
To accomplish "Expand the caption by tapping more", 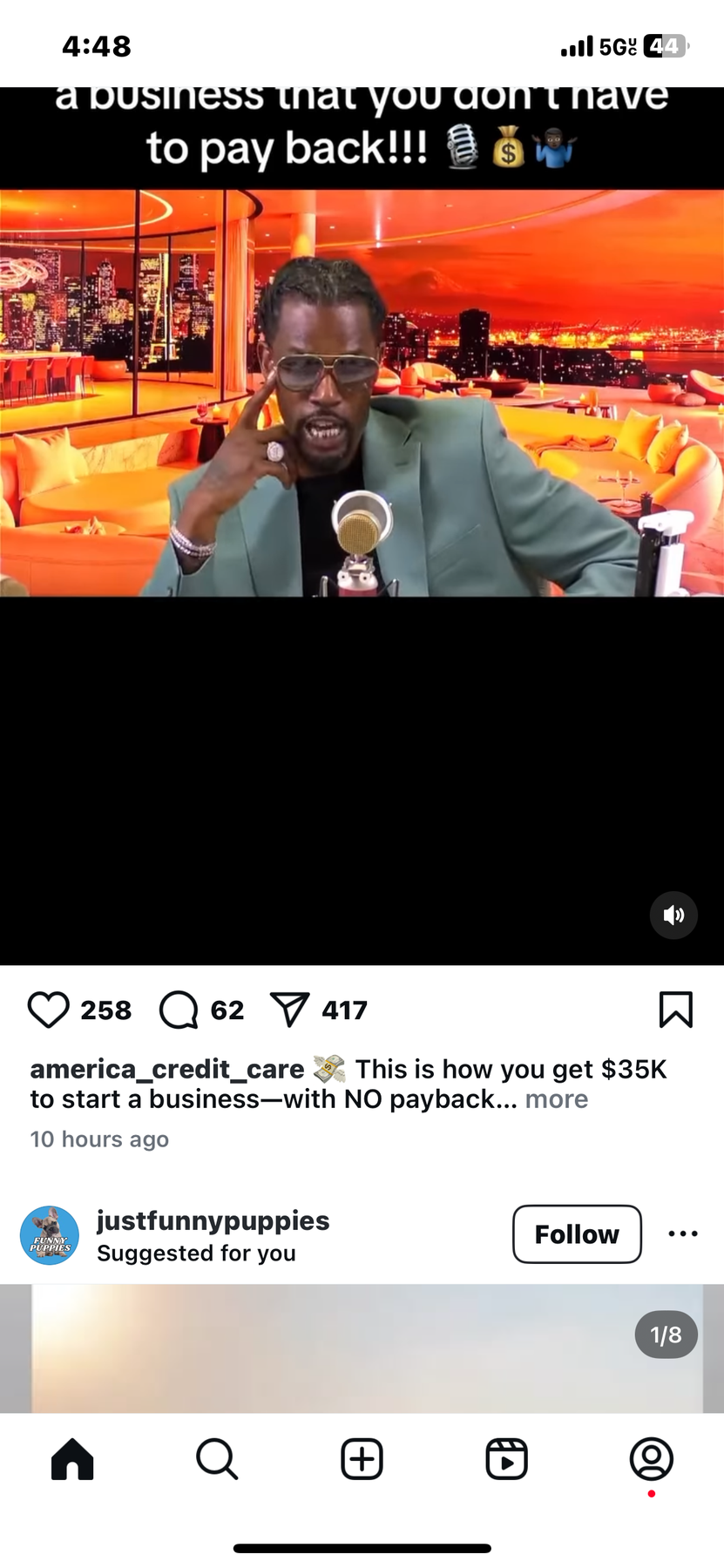I will [x=556, y=1098].
